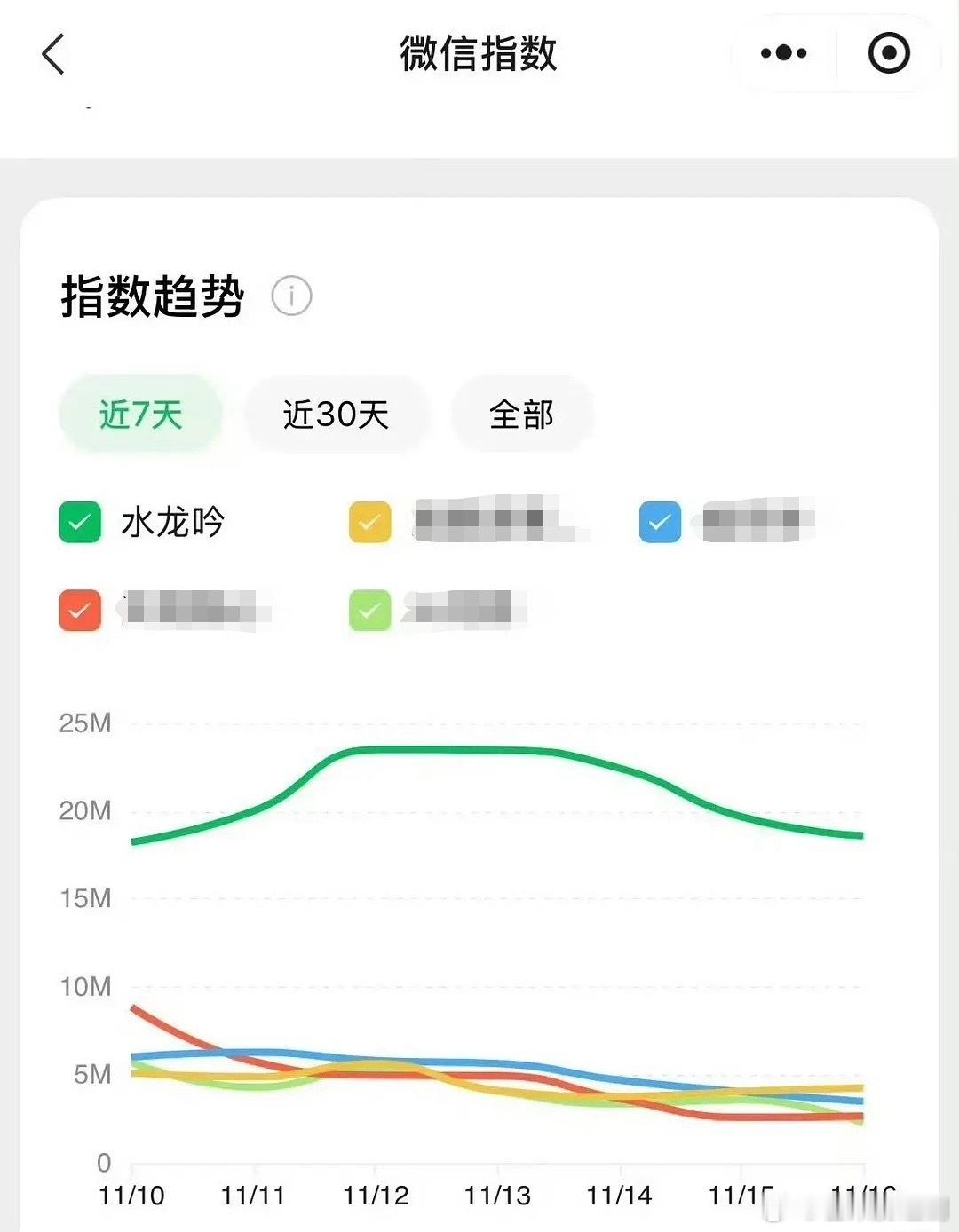Tap the 微信指数 title text
The width and height of the screenshot is (959, 1232).
(x=479, y=53)
